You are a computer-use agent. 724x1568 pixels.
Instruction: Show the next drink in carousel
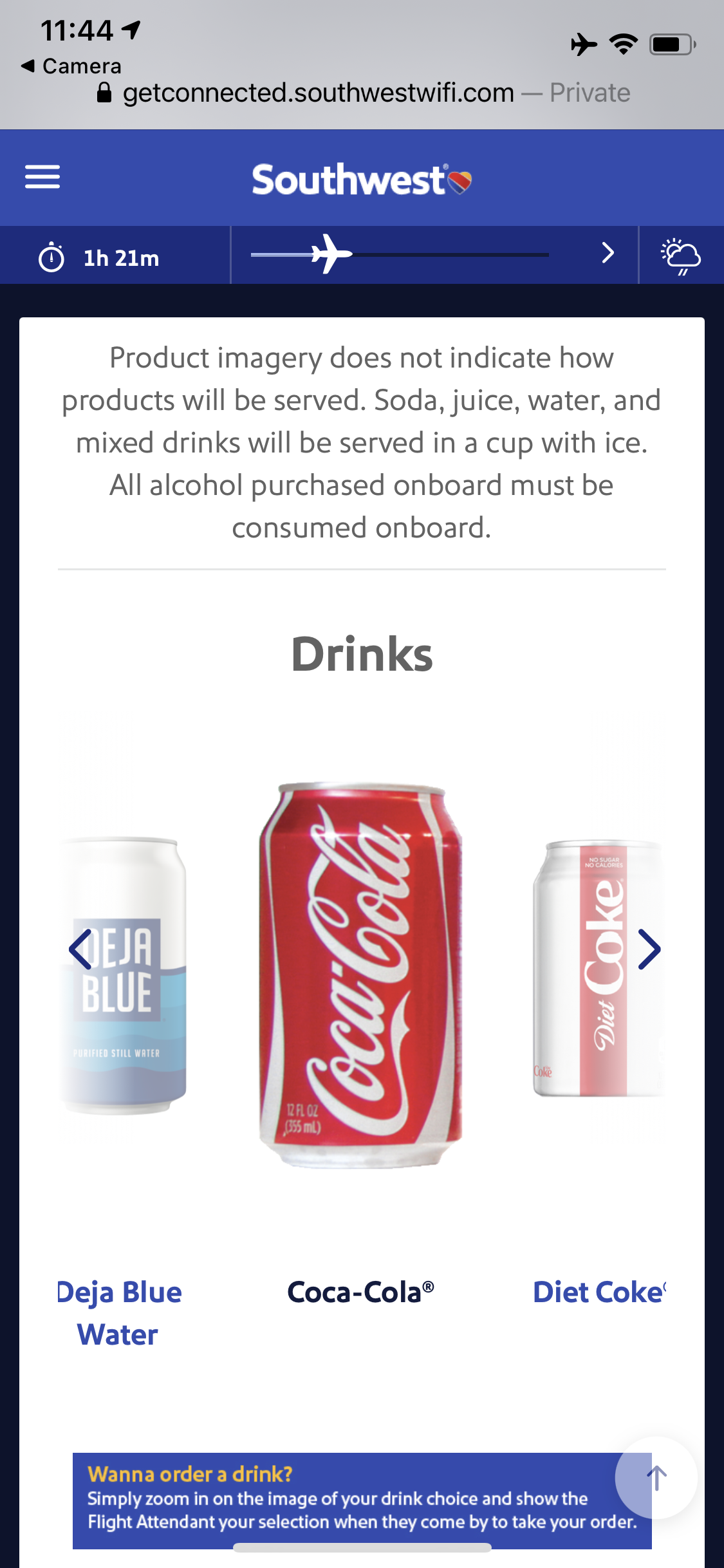click(x=649, y=949)
